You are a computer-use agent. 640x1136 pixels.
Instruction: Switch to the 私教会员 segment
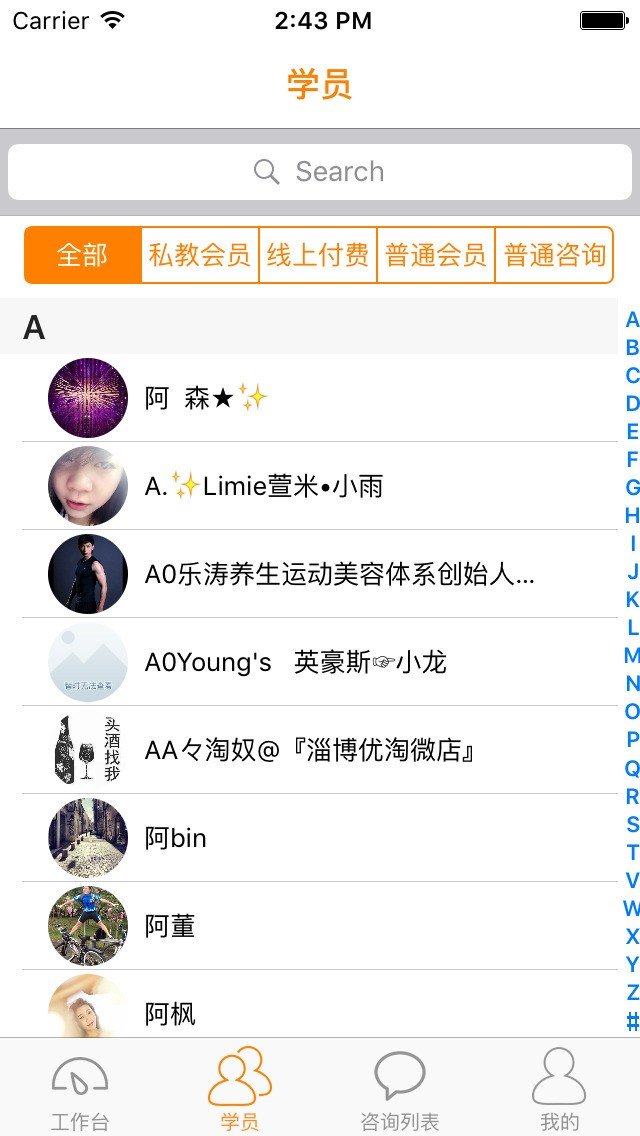200,255
